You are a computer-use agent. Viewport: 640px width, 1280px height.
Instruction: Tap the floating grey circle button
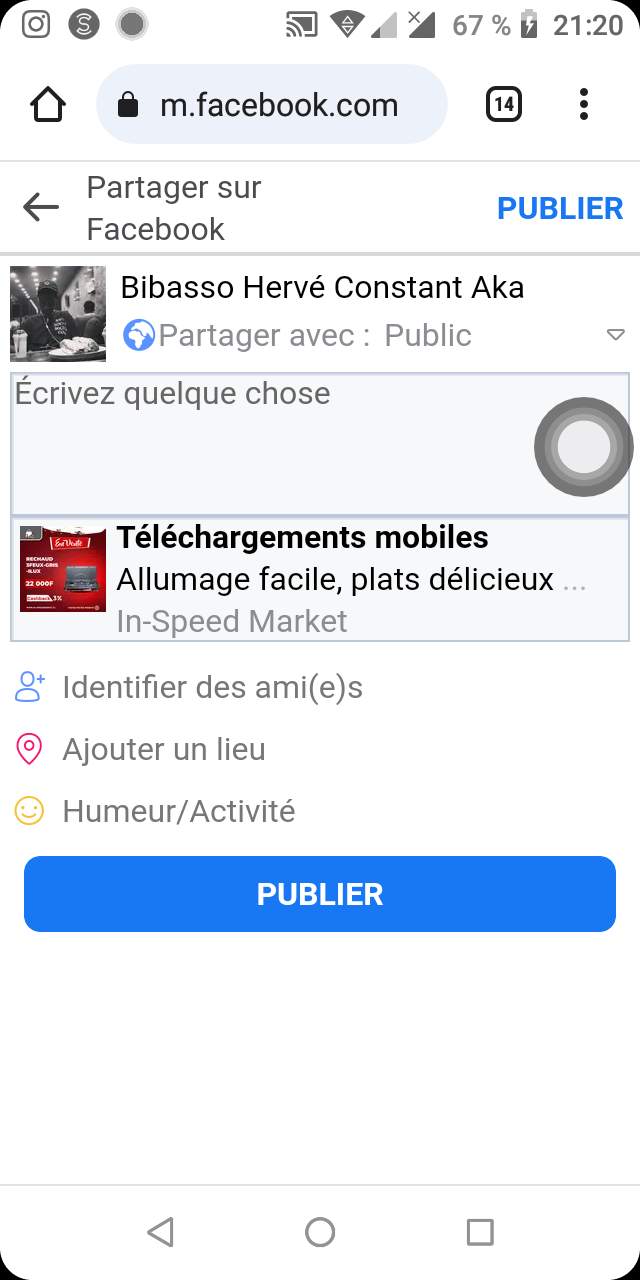click(584, 446)
